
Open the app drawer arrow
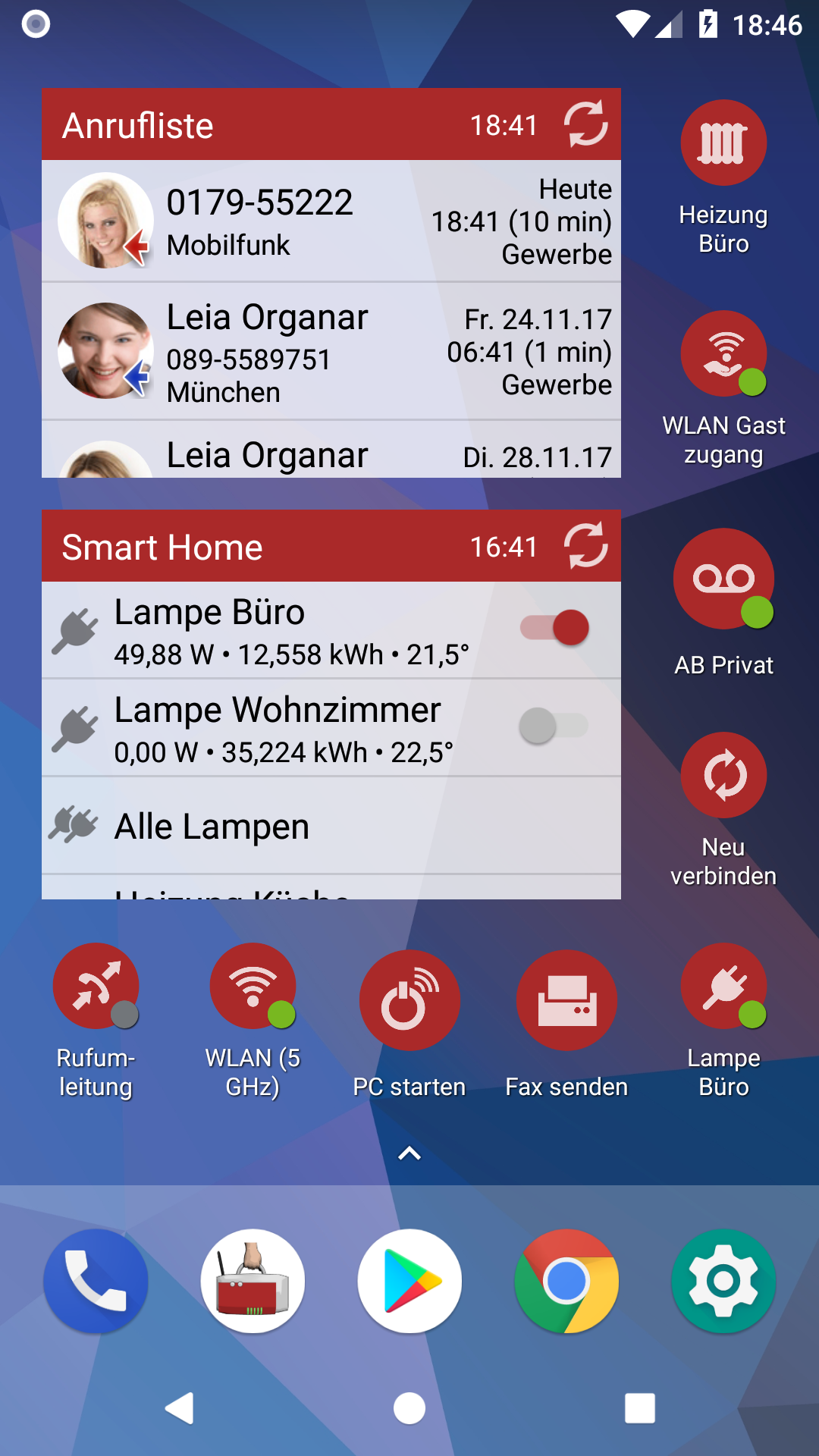coord(409,1153)
